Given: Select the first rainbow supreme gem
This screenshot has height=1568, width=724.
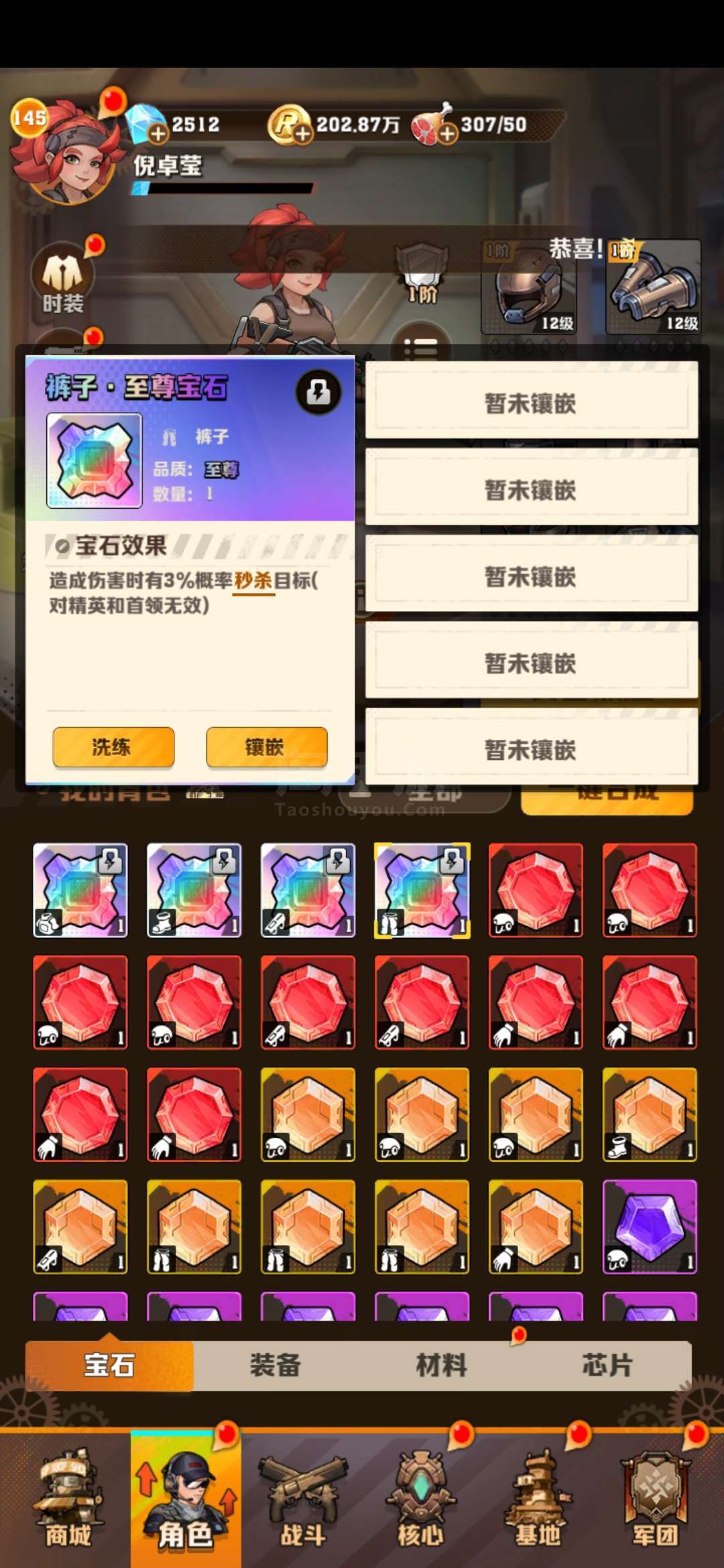Looking at the screenshot, I should 80,890.
